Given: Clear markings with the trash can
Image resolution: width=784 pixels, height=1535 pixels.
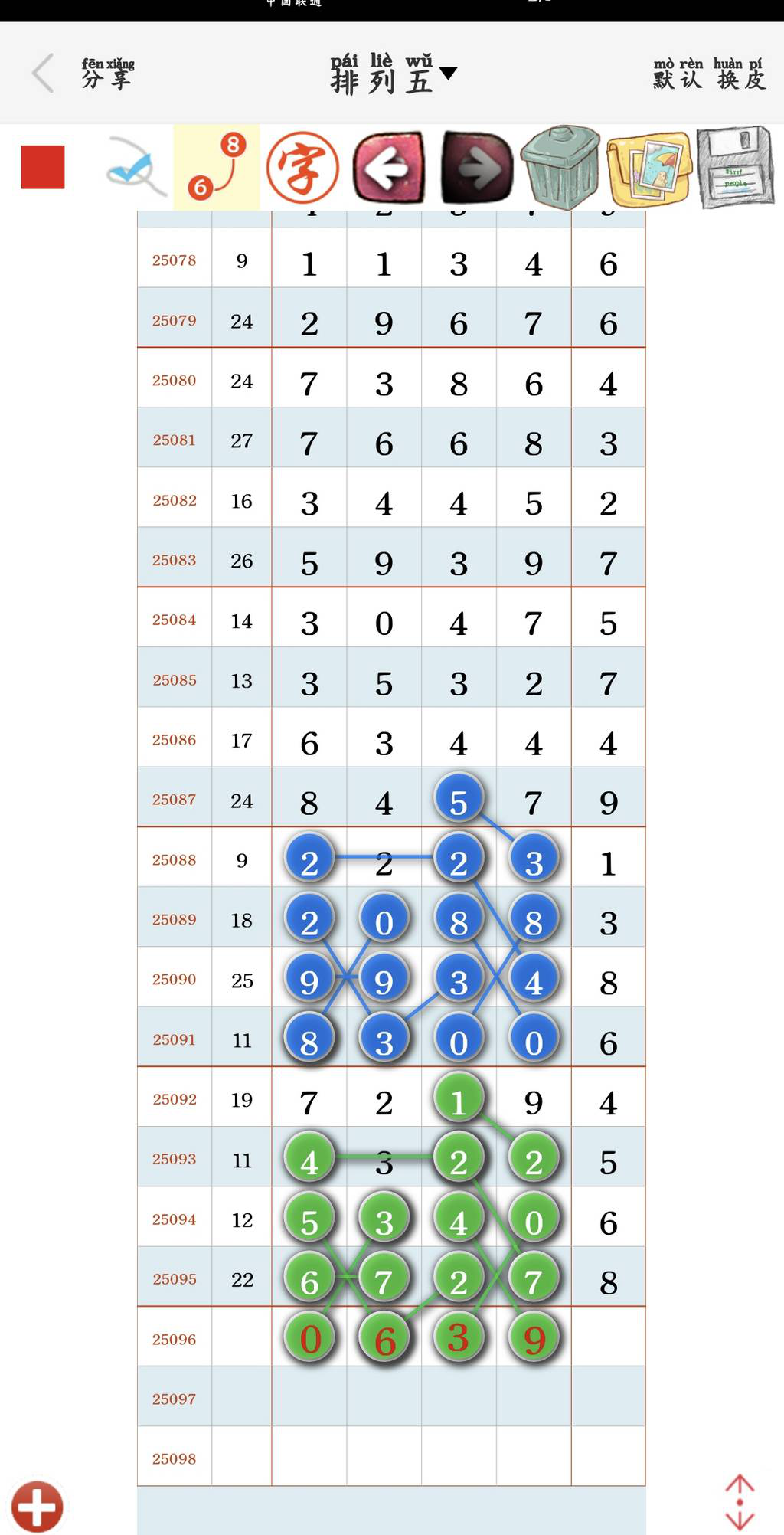Looking at the screenshot, I should click(560, 167).
